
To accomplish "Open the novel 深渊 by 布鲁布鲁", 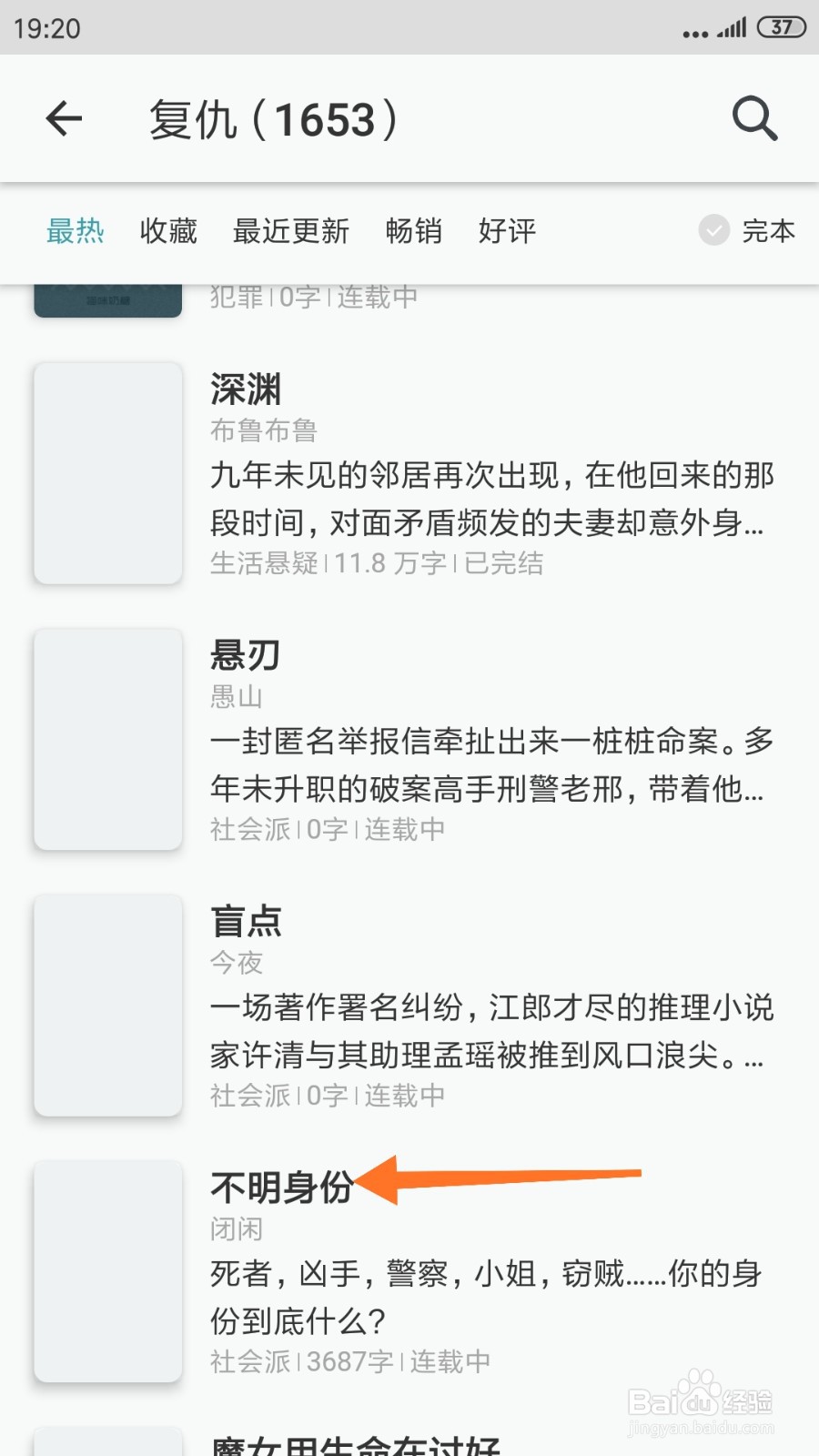I will [246, 389].
